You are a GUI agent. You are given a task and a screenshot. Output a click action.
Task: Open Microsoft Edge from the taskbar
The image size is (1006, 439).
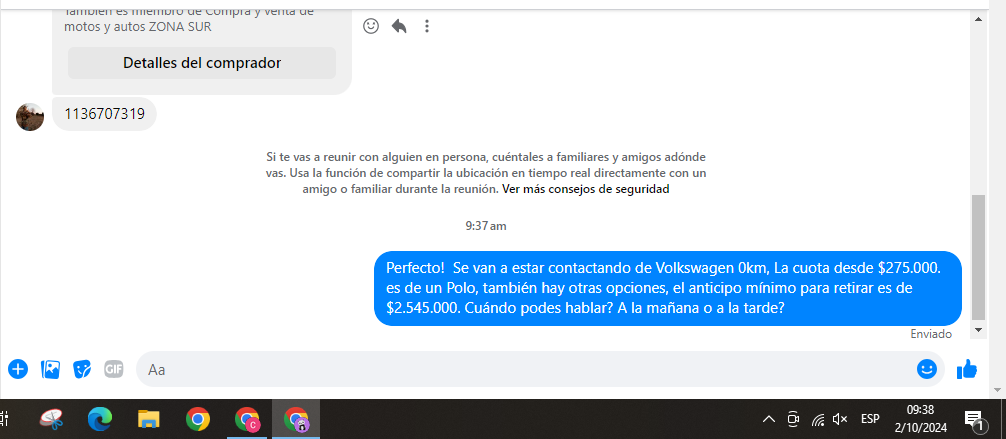[x=100, y=419]
